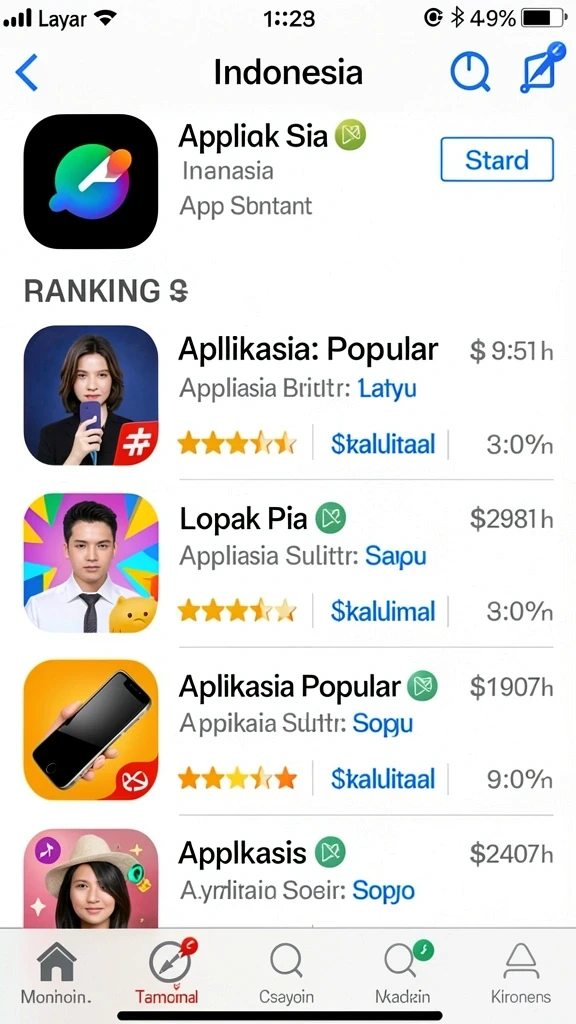Switch to the Tamomal tab
The height and width of the screenshot is (1024, 576).
167,973
